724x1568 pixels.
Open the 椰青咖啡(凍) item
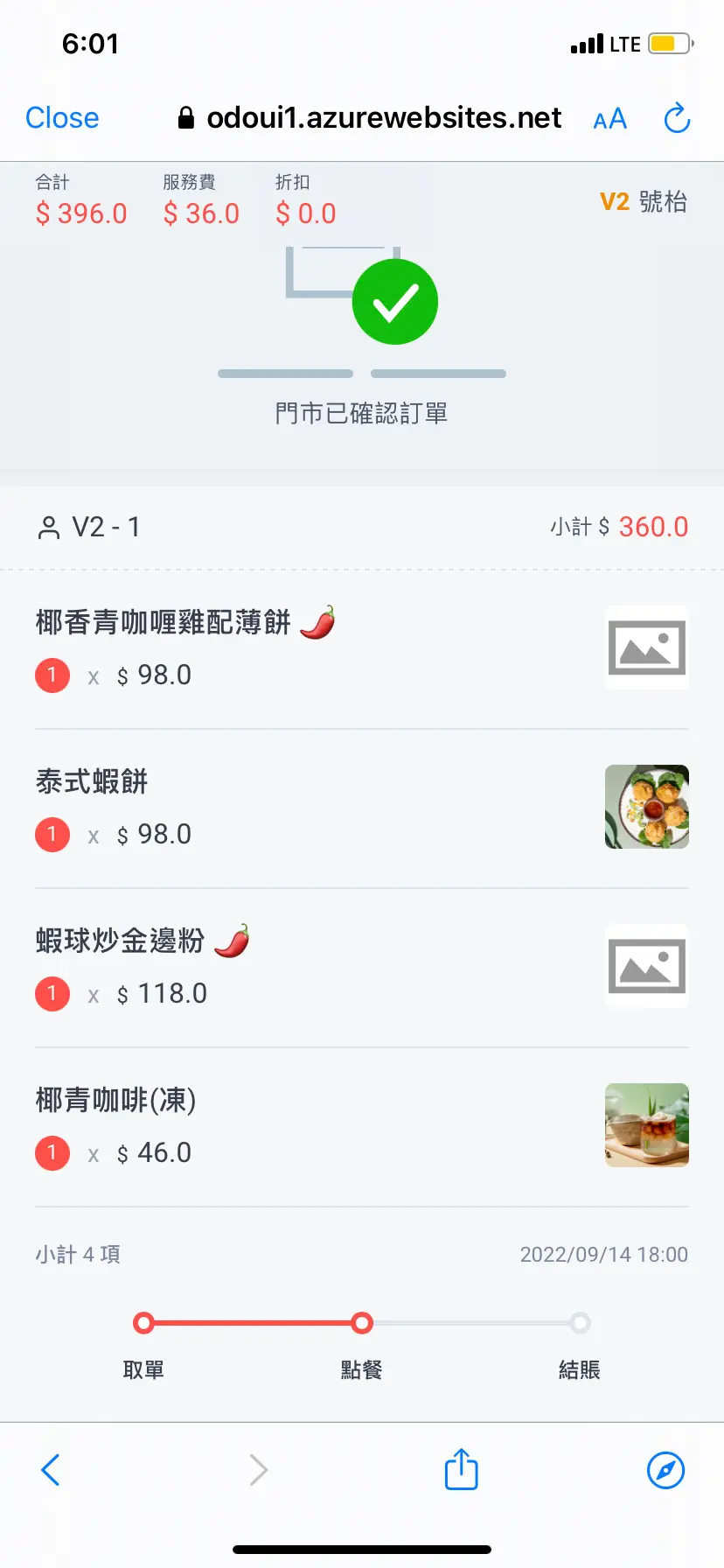click(x=115, y=1100)
